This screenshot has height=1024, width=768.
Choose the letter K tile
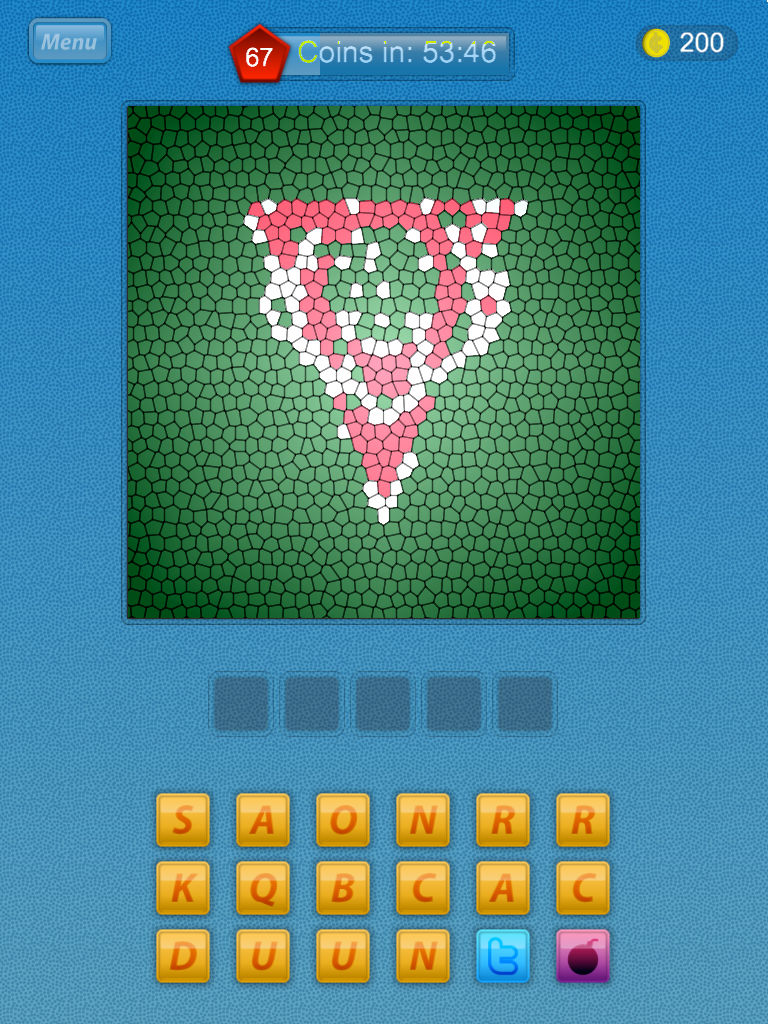tap(183, 890)
